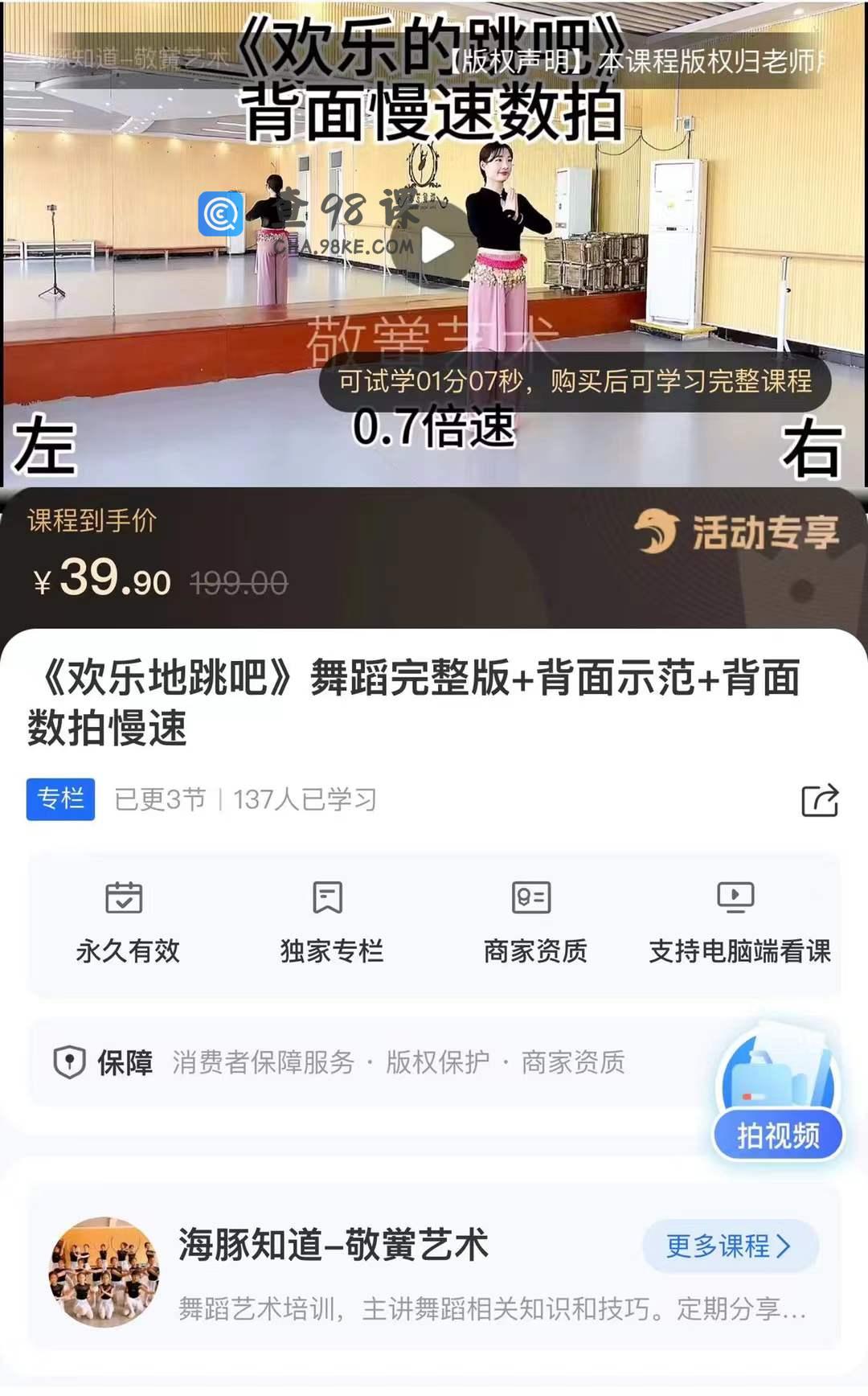Tap the 永久有效 feature item
The width and height of the screenshot is (868, 1396).
(127, 923)
